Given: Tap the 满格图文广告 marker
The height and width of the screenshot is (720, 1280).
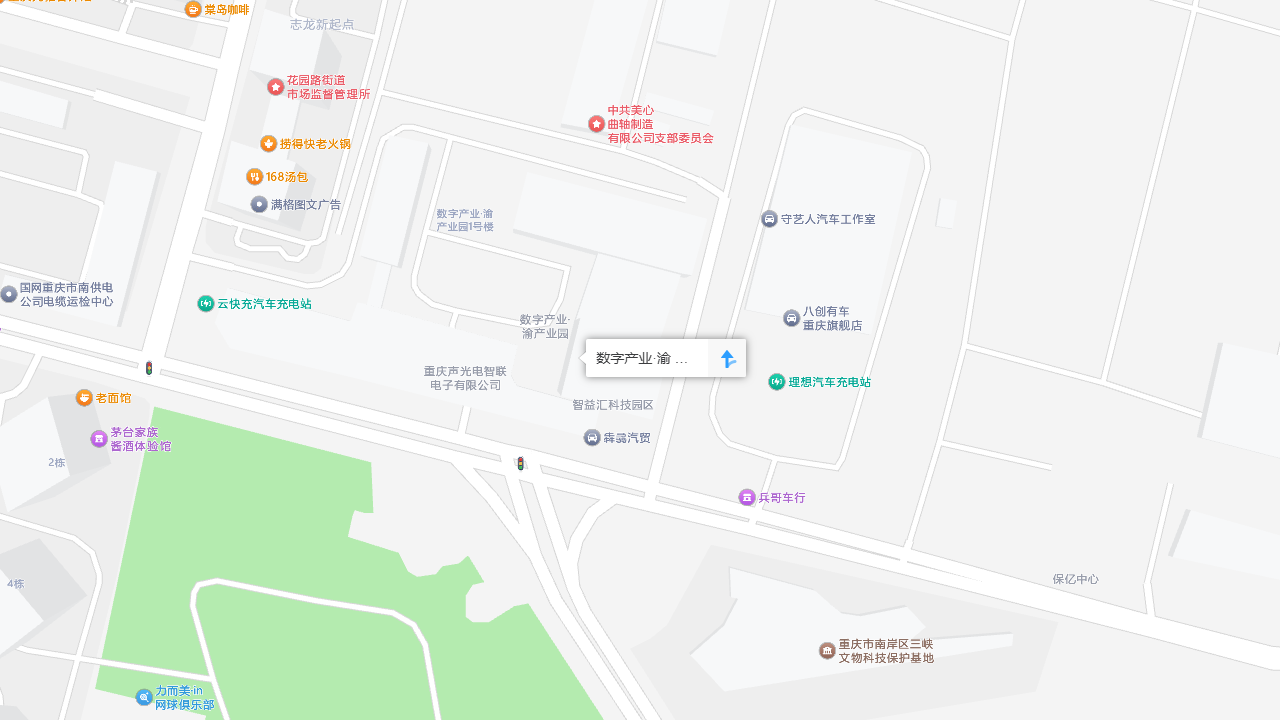Looking at the screenshot, I should point(259,205).
